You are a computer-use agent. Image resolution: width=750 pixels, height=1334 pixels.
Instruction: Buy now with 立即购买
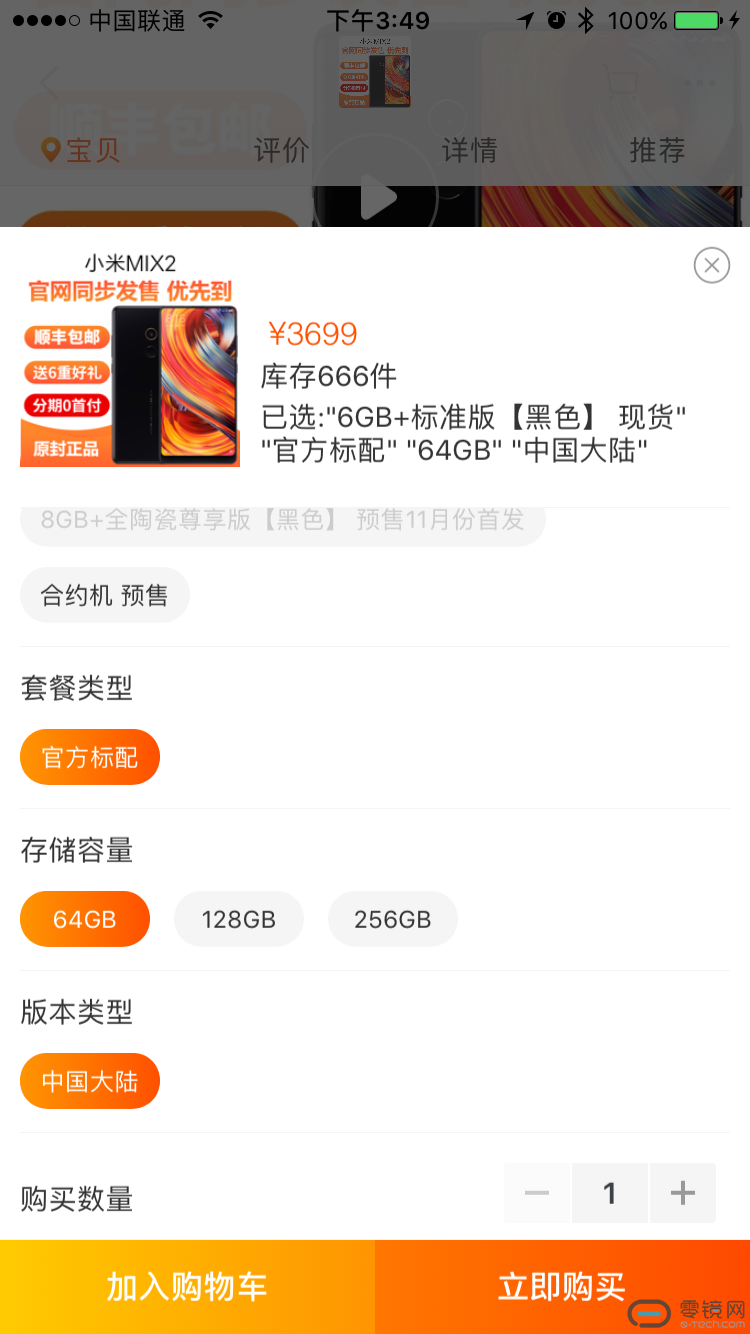tap(562, 1287)
